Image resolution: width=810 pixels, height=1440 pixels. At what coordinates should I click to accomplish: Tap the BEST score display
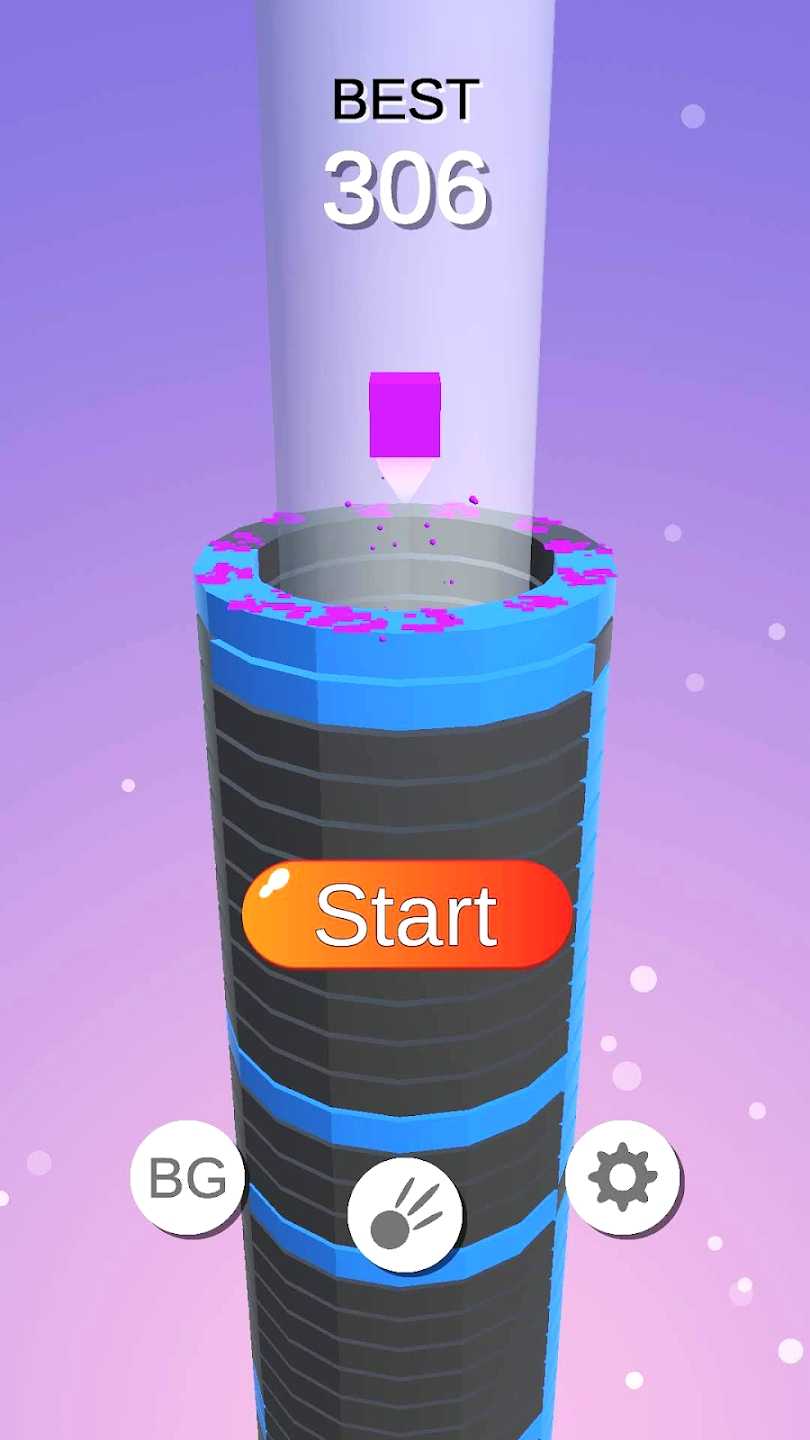coord(404,96)
